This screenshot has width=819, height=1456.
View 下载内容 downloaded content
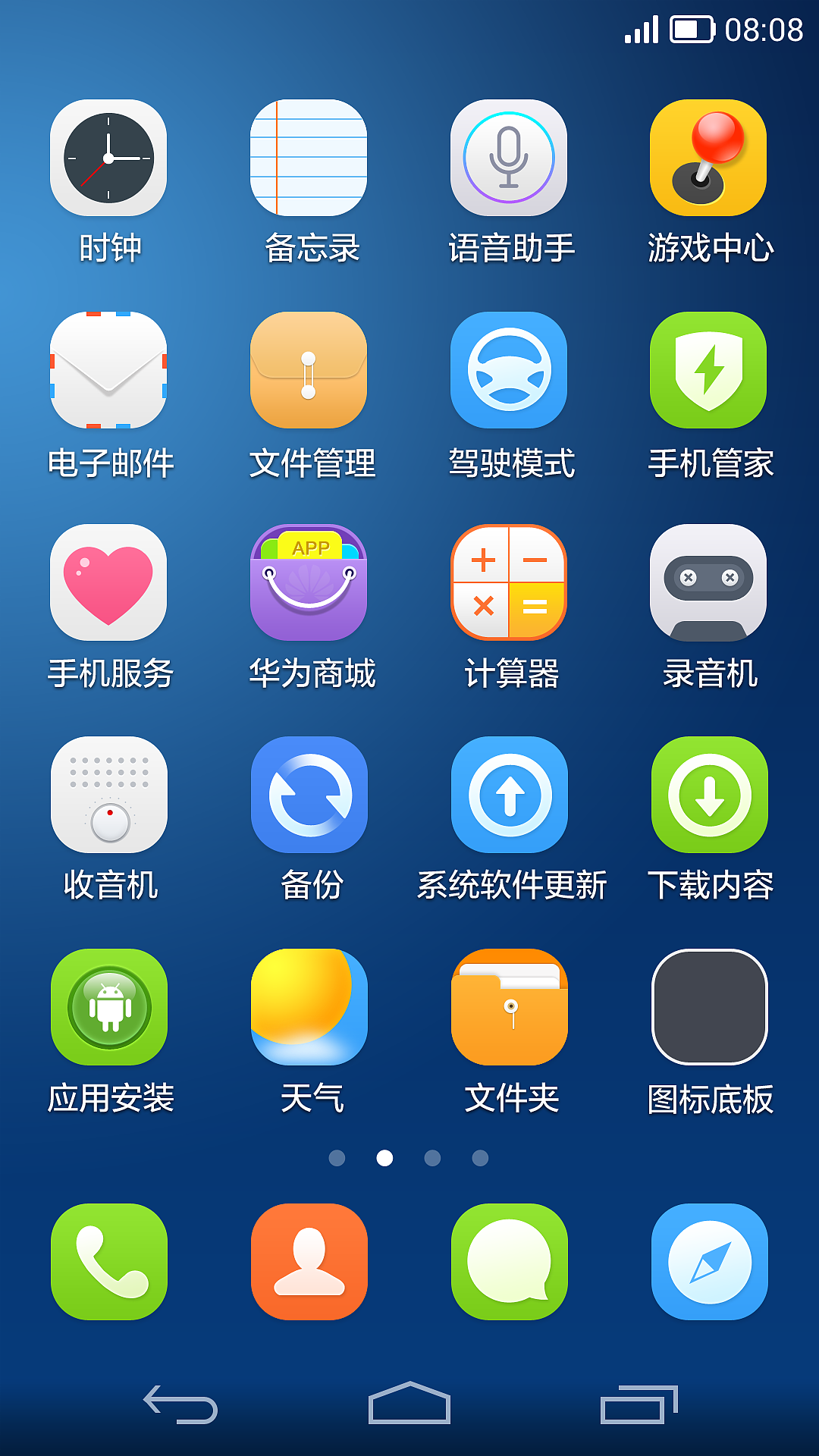point(709,795)
